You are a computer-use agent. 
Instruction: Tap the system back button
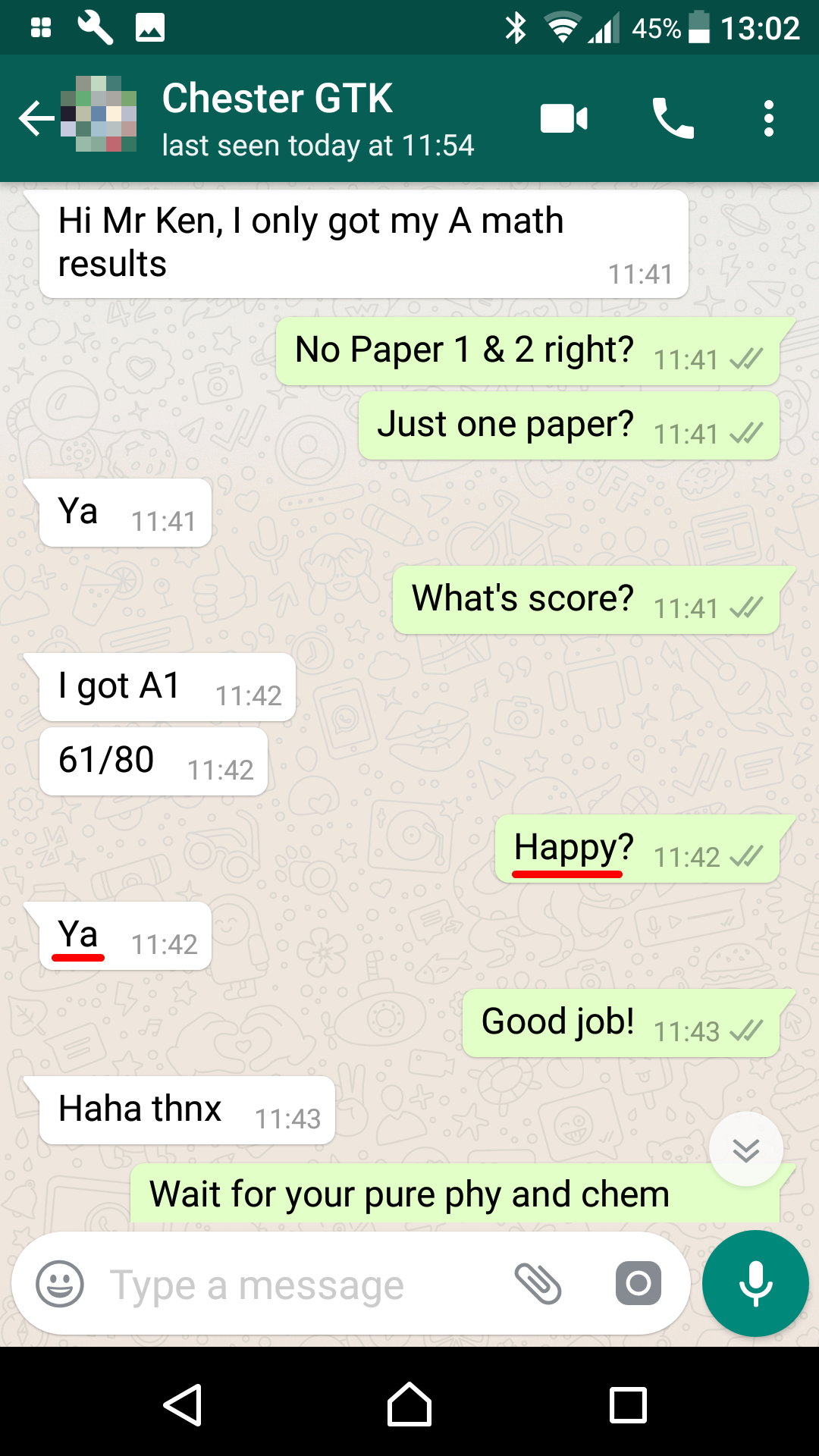tap(182, 1405)
